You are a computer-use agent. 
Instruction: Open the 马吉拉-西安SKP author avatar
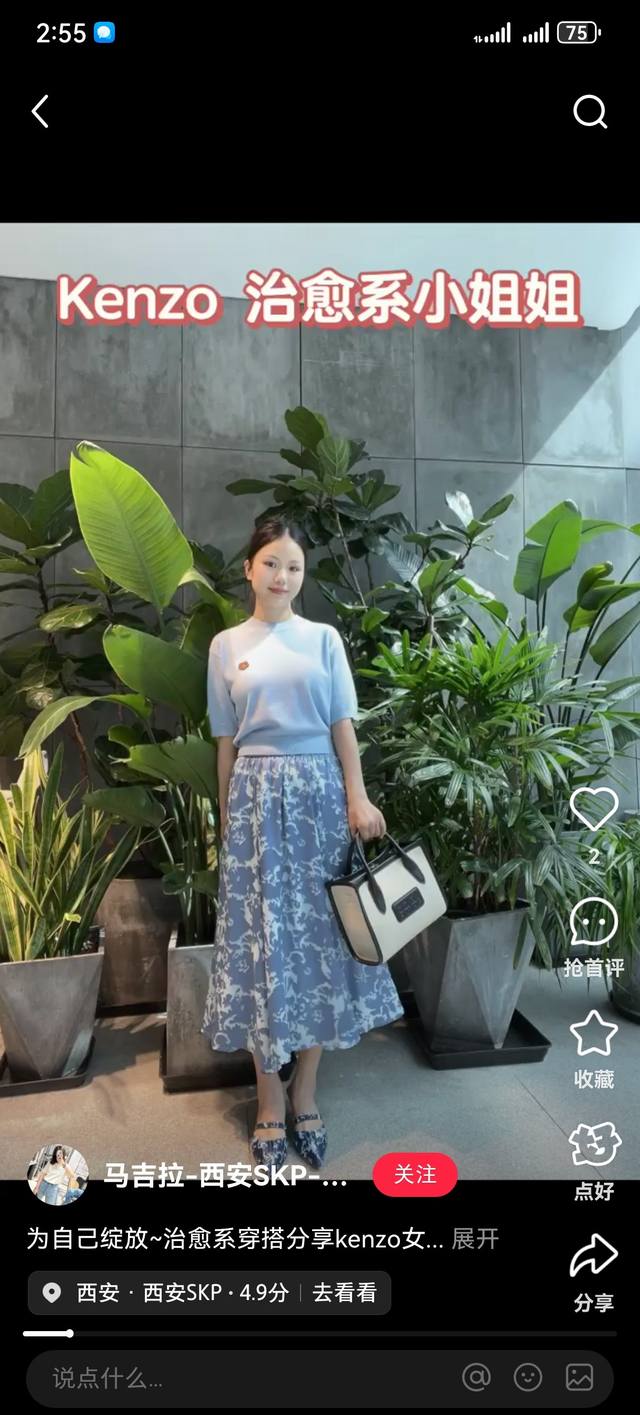(x=57, y=1174)
